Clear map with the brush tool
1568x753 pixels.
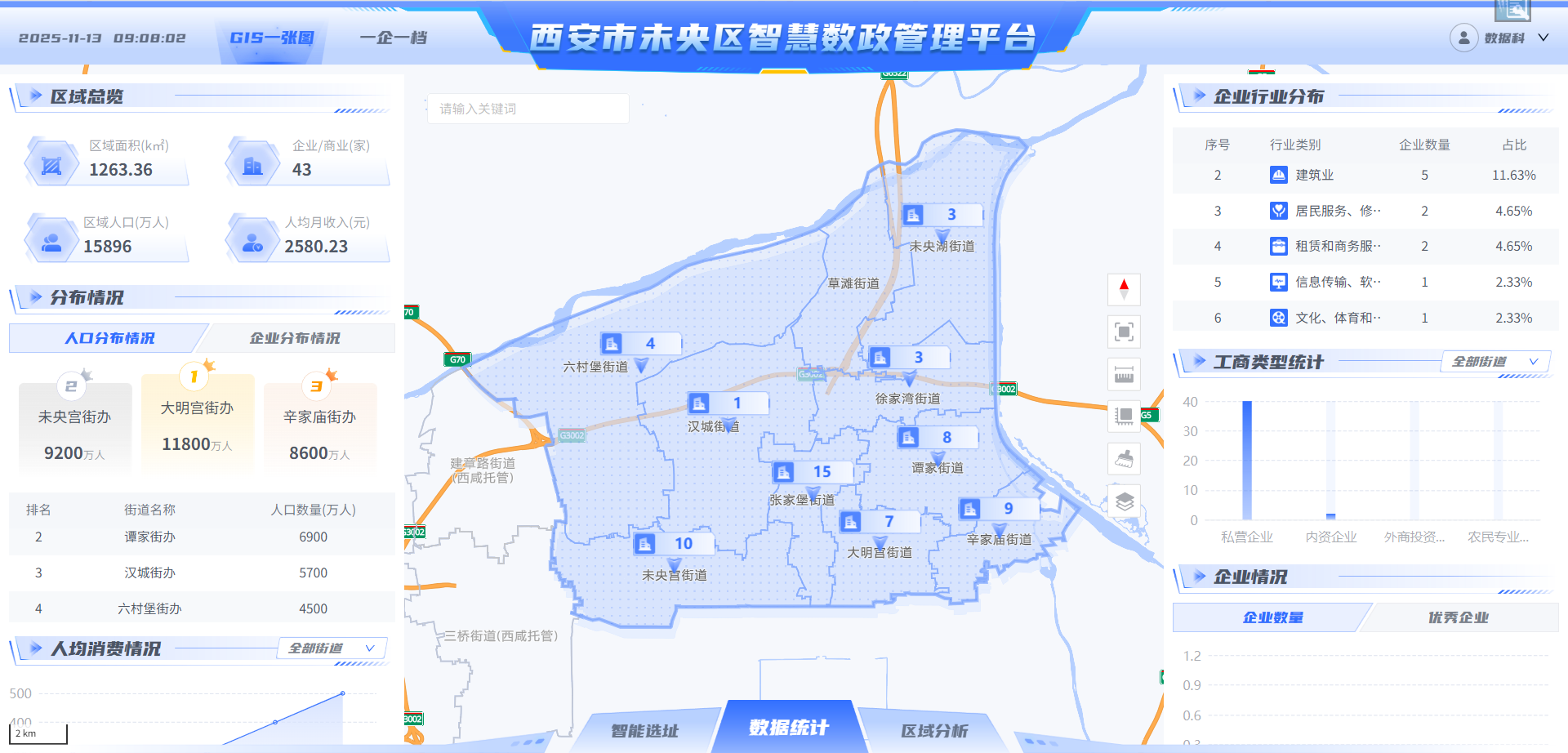tap(1124, 459)
